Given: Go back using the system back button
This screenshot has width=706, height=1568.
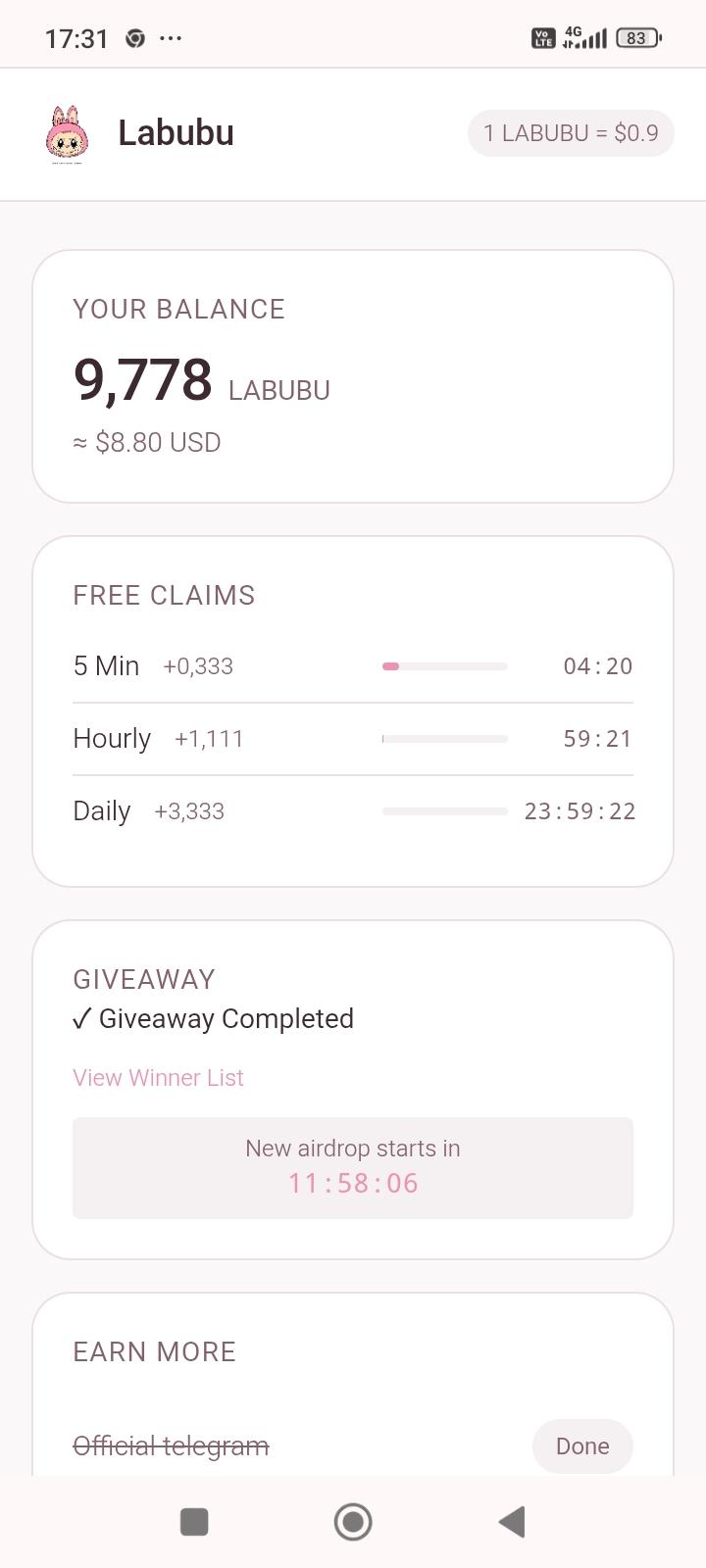Looking at the screenshot, I should (511, 1522).
